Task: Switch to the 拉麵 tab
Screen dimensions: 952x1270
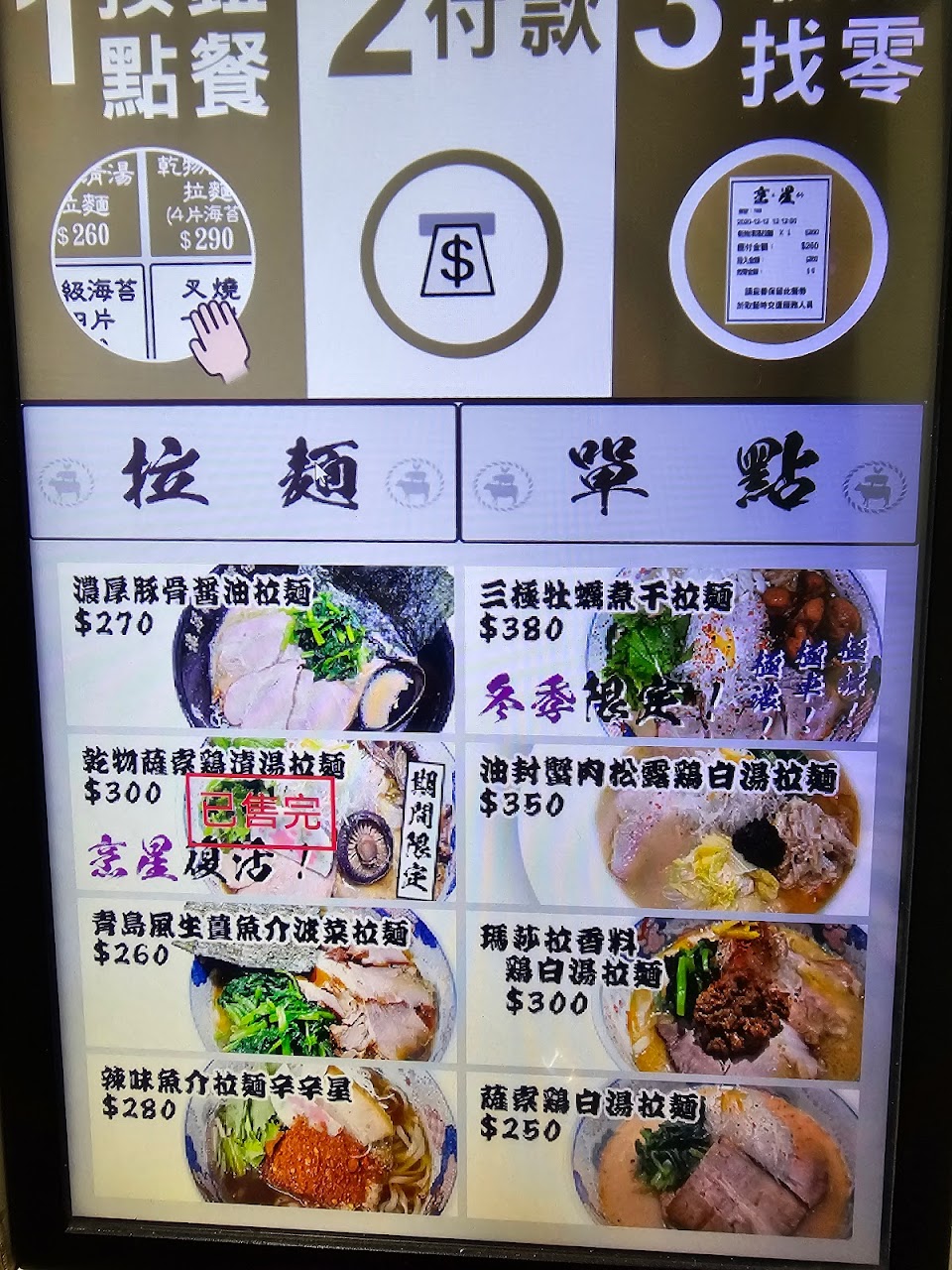Action: pyautogui.click(x=239, y=472)
